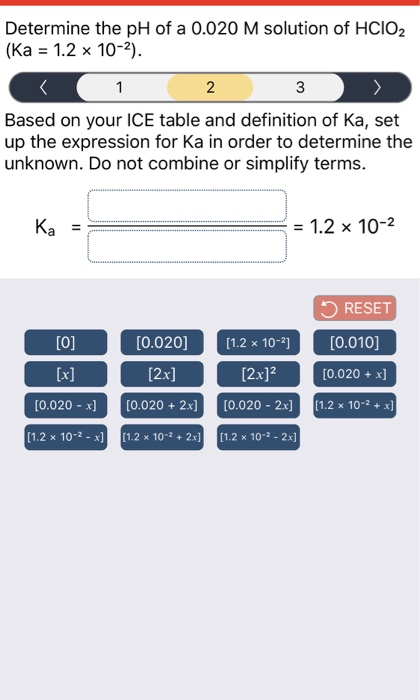The width and height of the screenshot is (420, 700).
Task: Tap the [0.020 - x] tile
Action: point(66,405)
